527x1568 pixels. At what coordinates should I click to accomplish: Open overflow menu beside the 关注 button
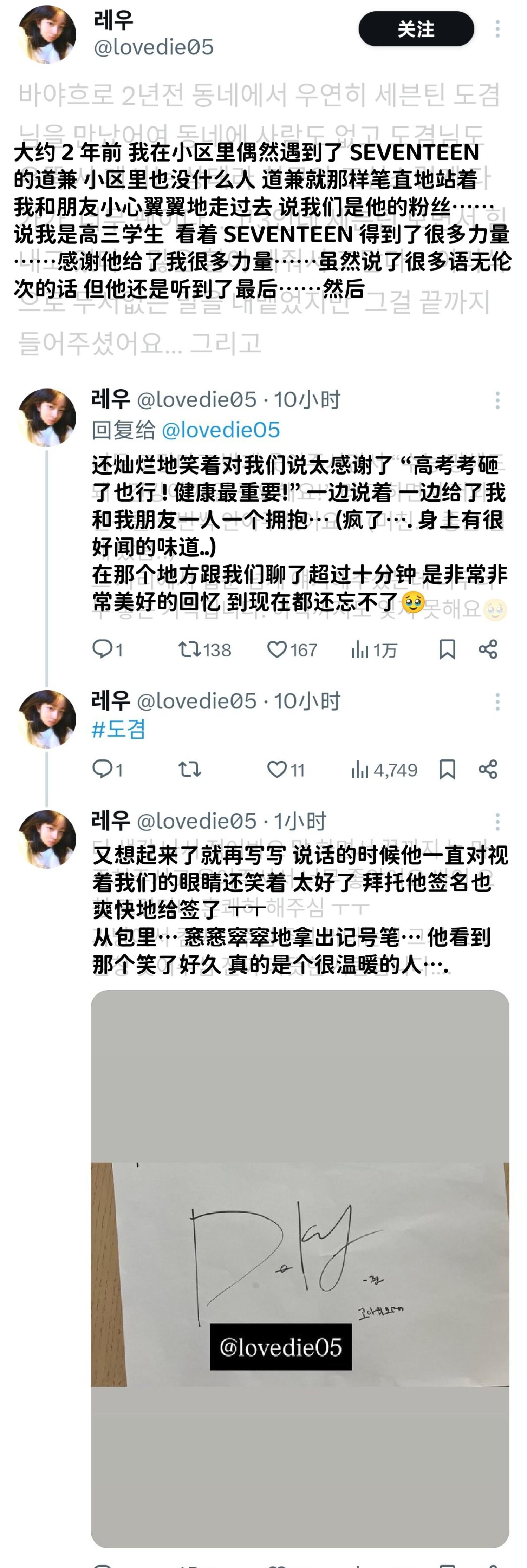(x=498, y=28)
